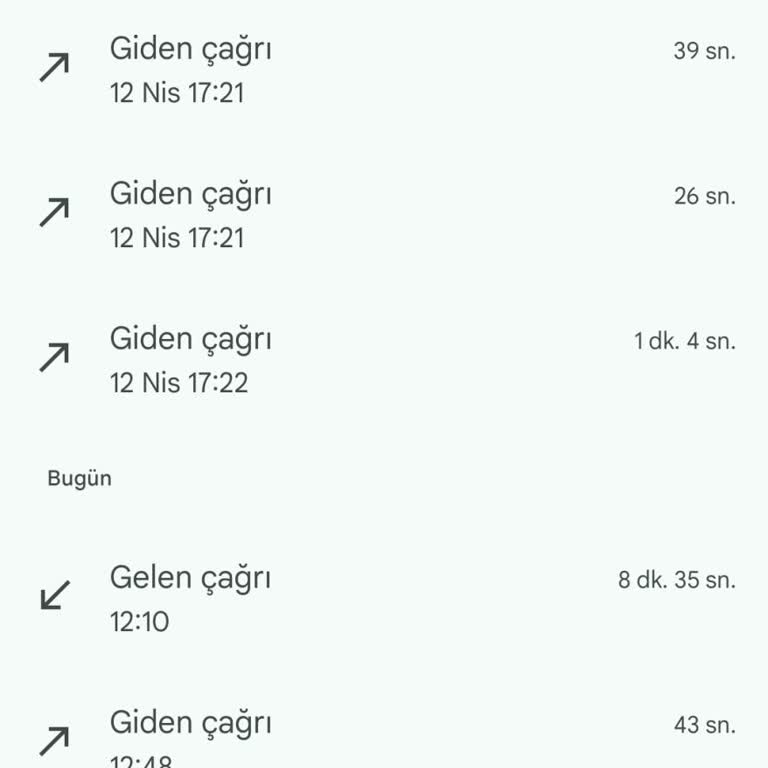Select the 26 sn. outgoing call entry
768x768 pixels.
pos(384,214)
